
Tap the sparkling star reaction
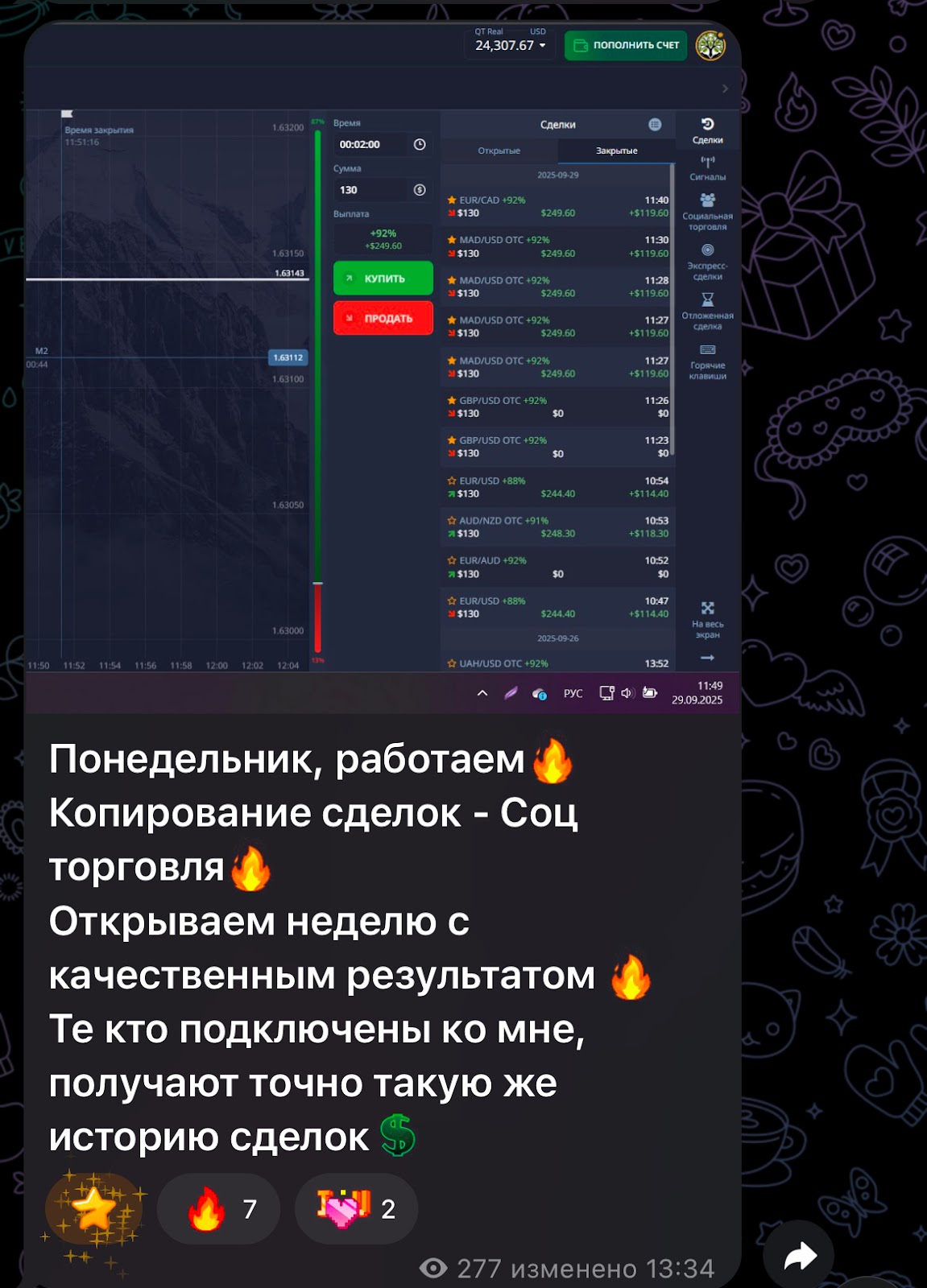(x=95, y=1208)
